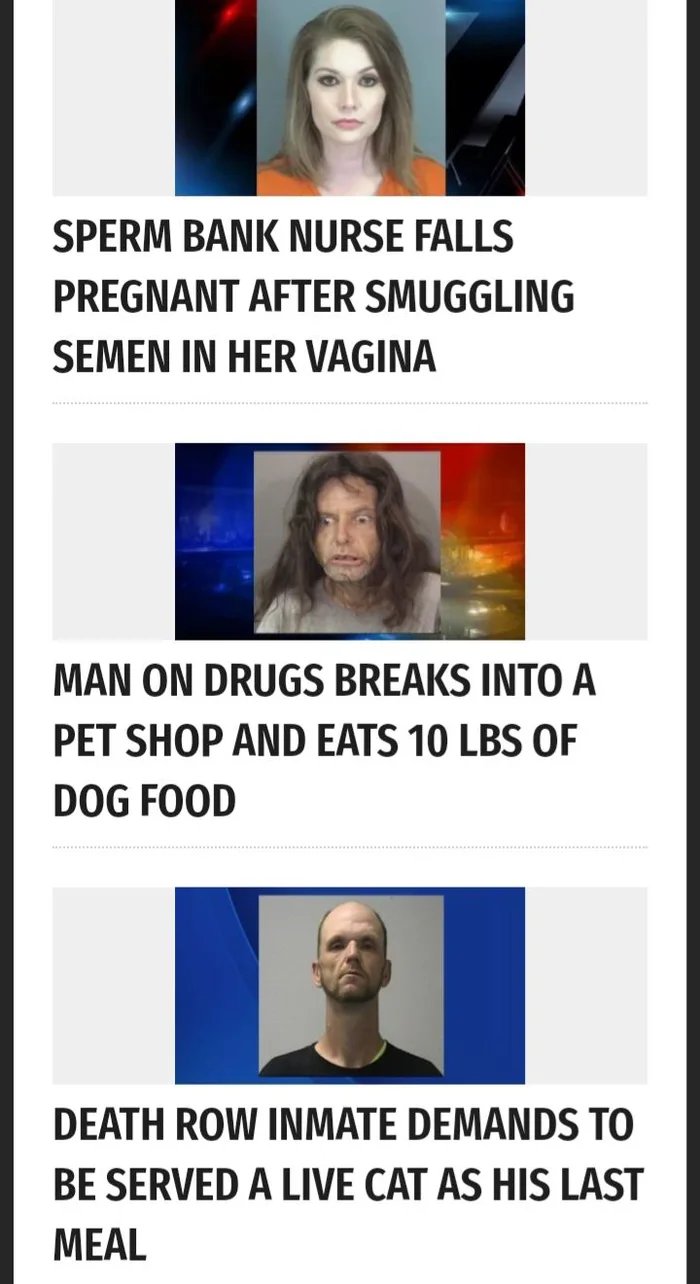
Task: Tap the thumbnail above the sperm bank story
Action: click(x=349, y=97)
